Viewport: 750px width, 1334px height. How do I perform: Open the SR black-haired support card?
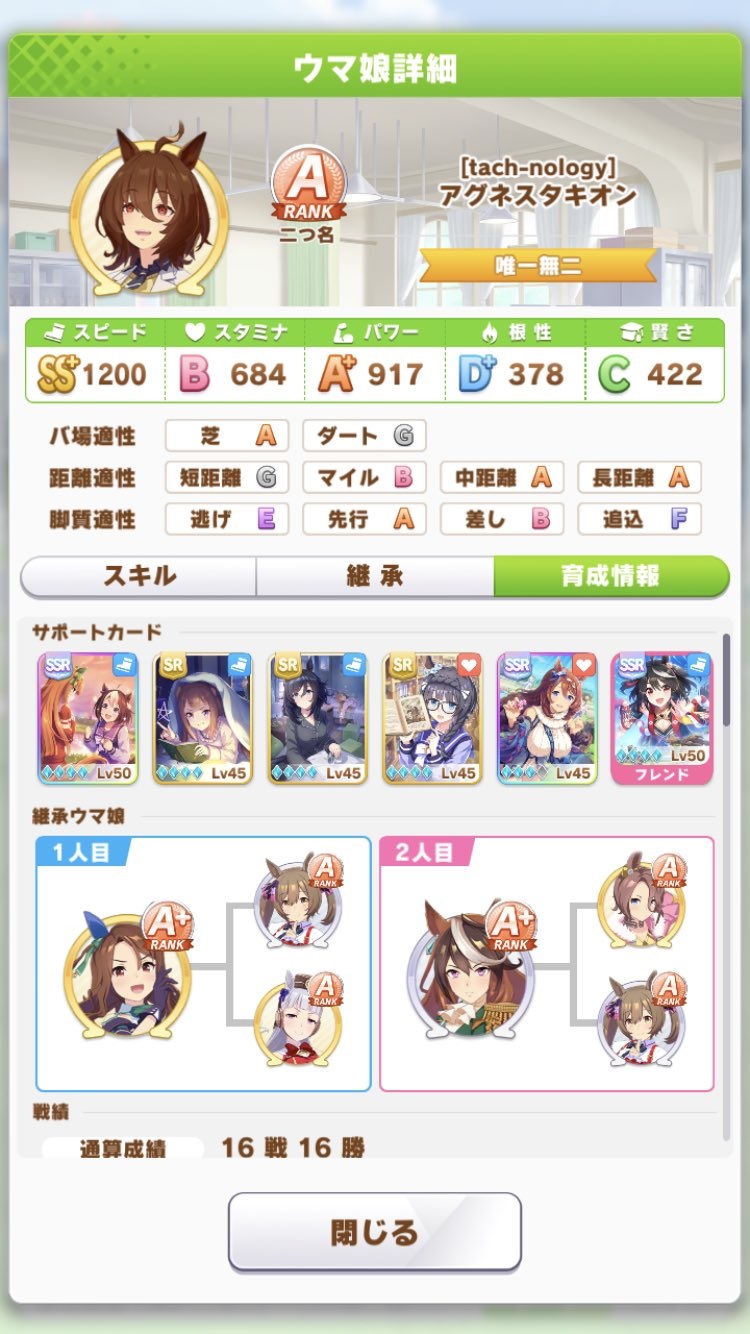[317, 718]
